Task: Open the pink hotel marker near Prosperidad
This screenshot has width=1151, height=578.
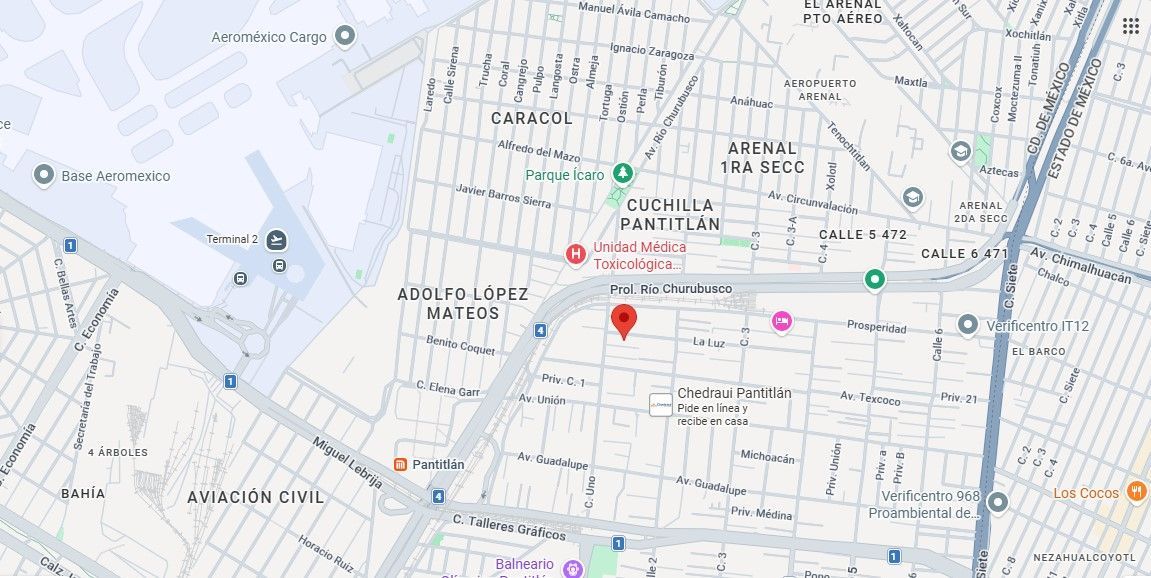Action: pos(782,322)
